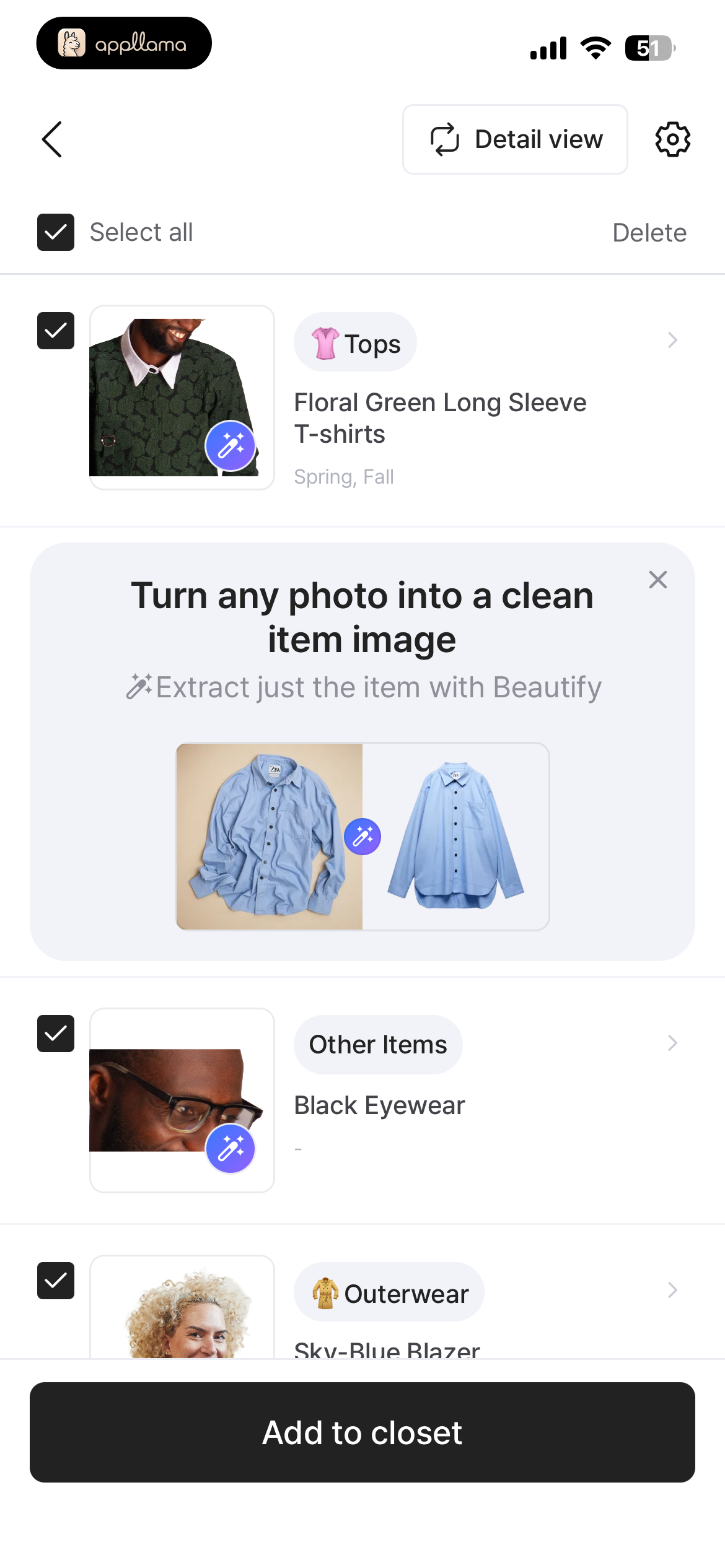Toggle the Select all checkbox
Image resolution: width=725 pixels, height=1568 pixels.
coord(56,232)
